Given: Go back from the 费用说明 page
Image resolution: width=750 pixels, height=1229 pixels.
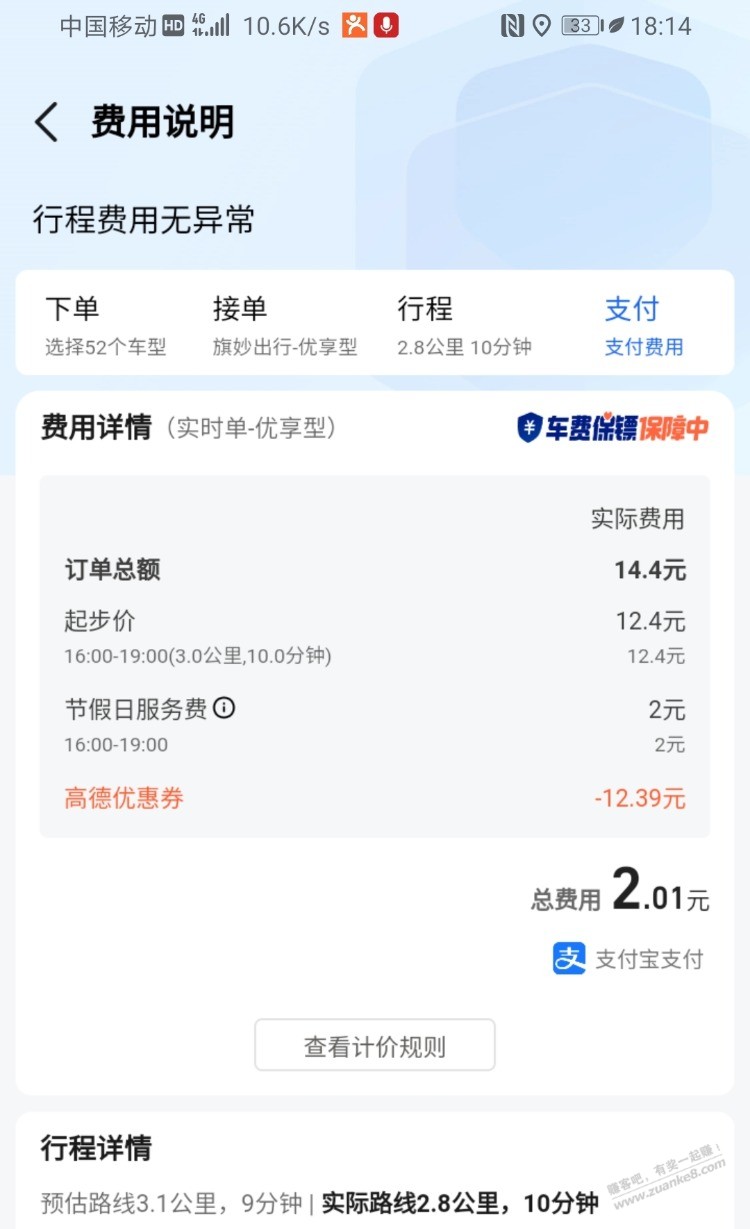Looking at the screenshot, I should tap(46, 123).
